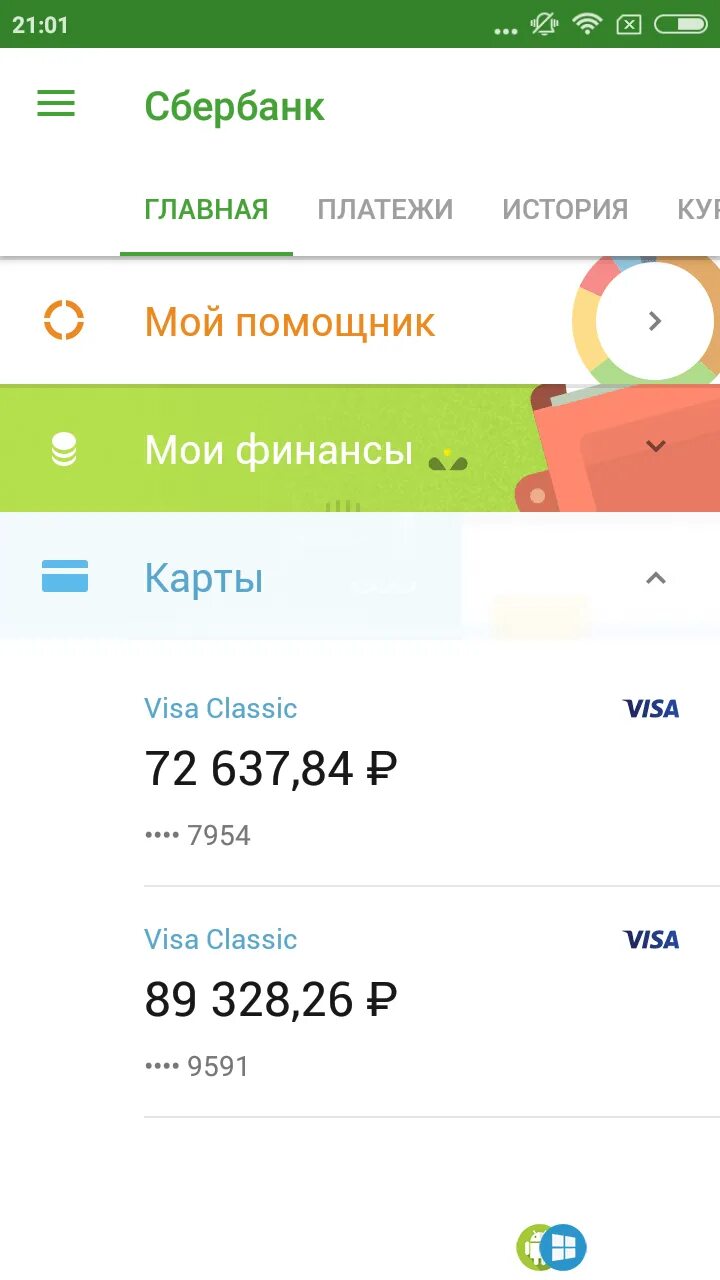Switch to the Платежи tab
Viewport: 720px width, 1280px height.
385,209
